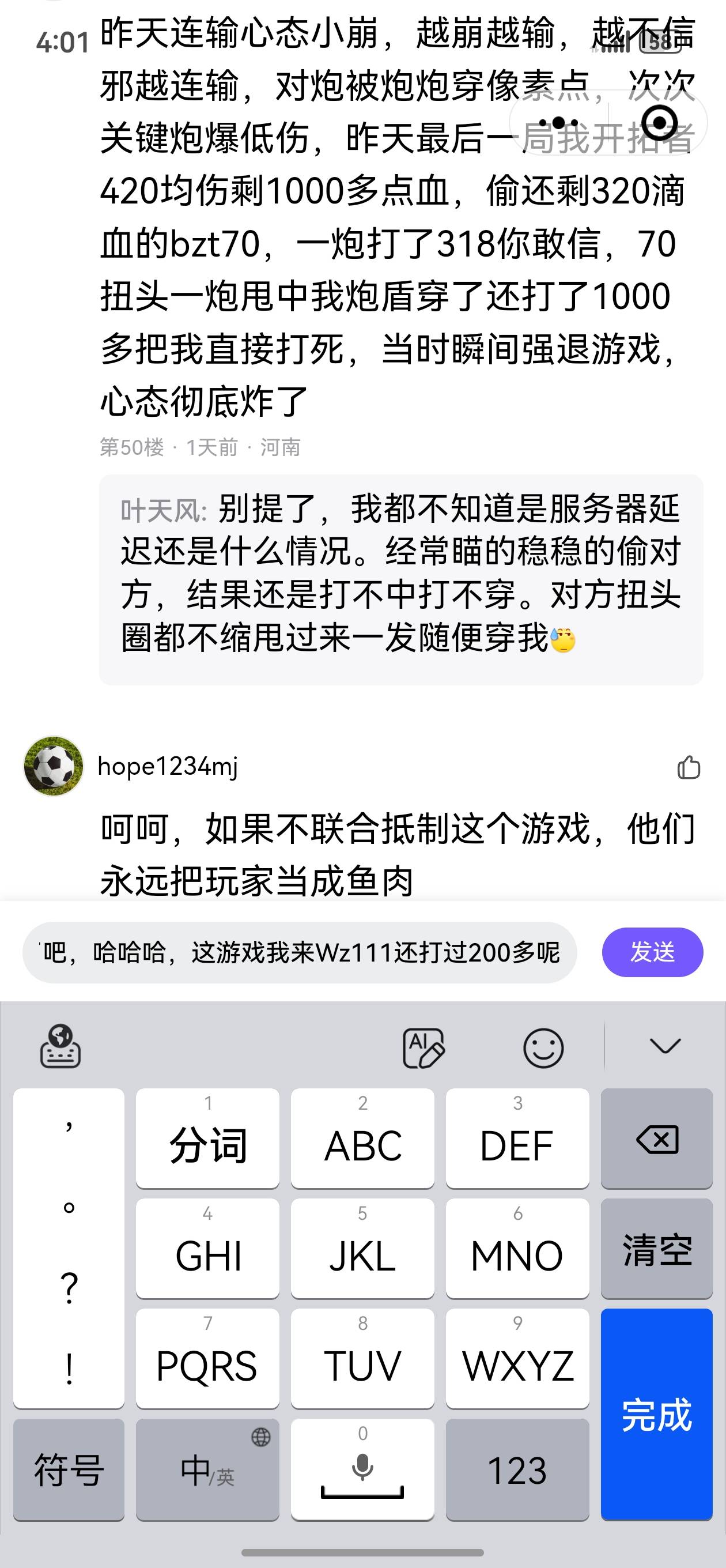Viewport: 726px width, 1568px height.
Task: Like hope1234mj's comment
Action: coord(689,767)
